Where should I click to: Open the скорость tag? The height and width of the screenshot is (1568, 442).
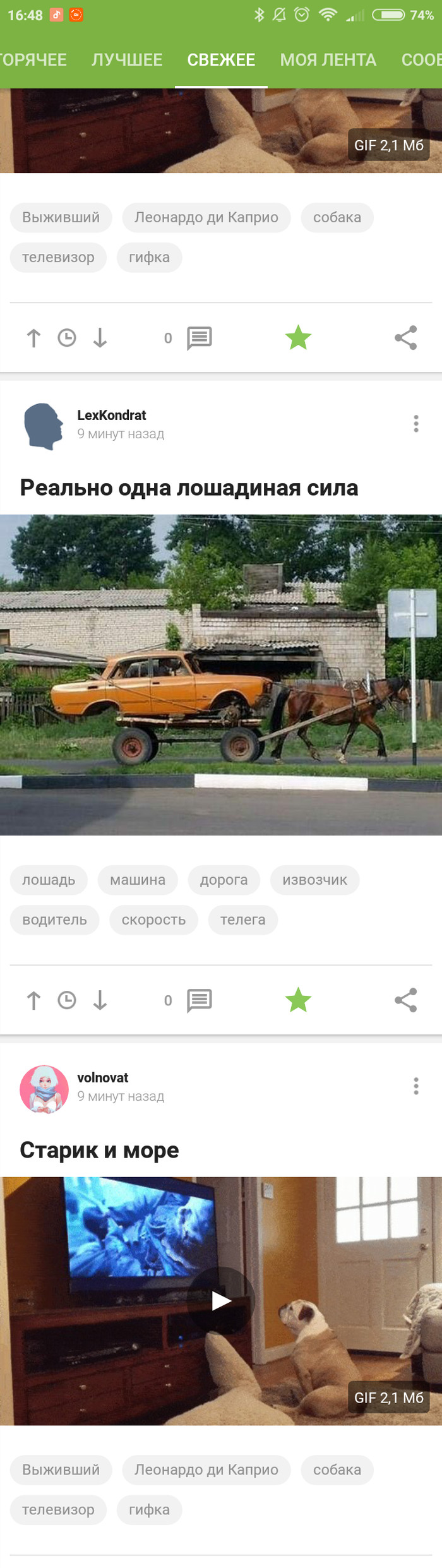click(x=153, y=919)
